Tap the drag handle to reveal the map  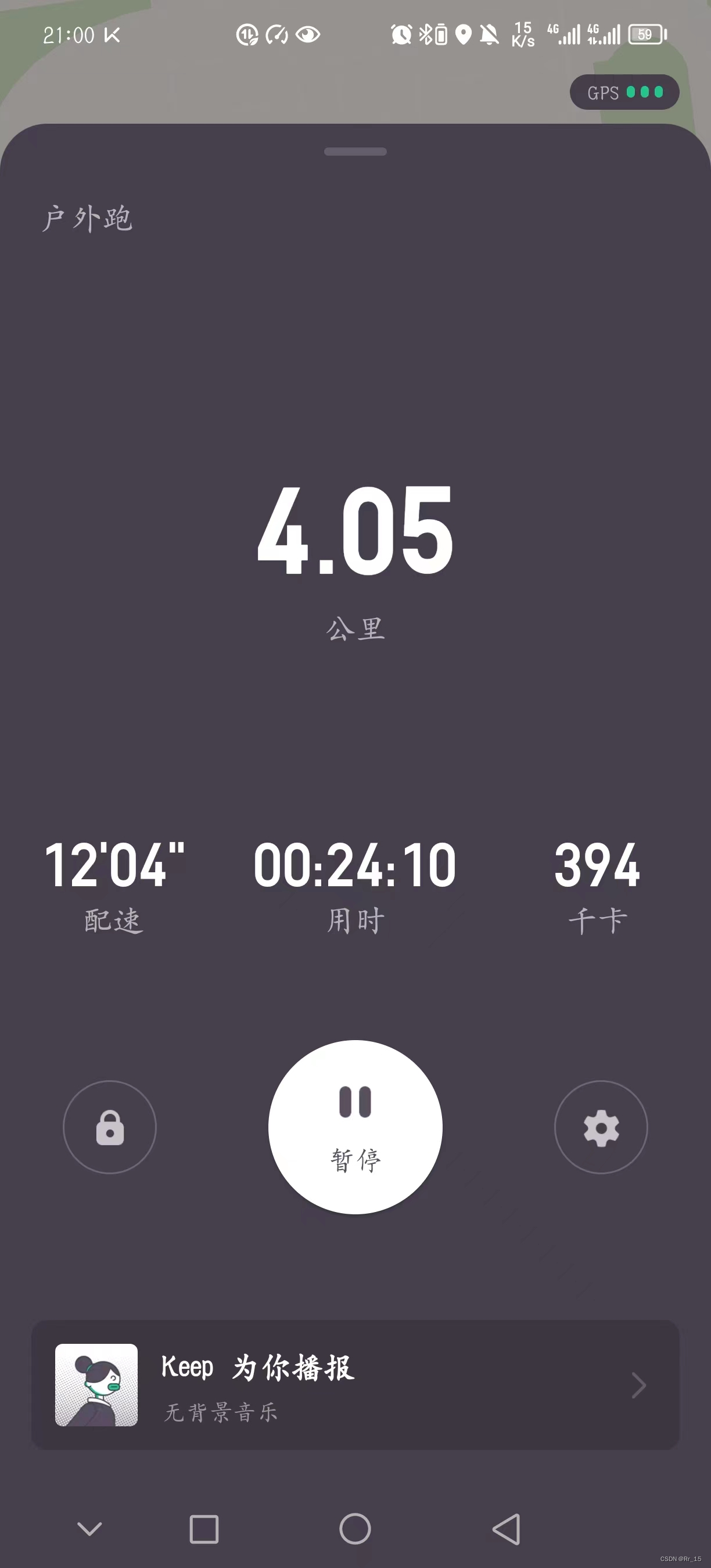[x=355, y=152]
